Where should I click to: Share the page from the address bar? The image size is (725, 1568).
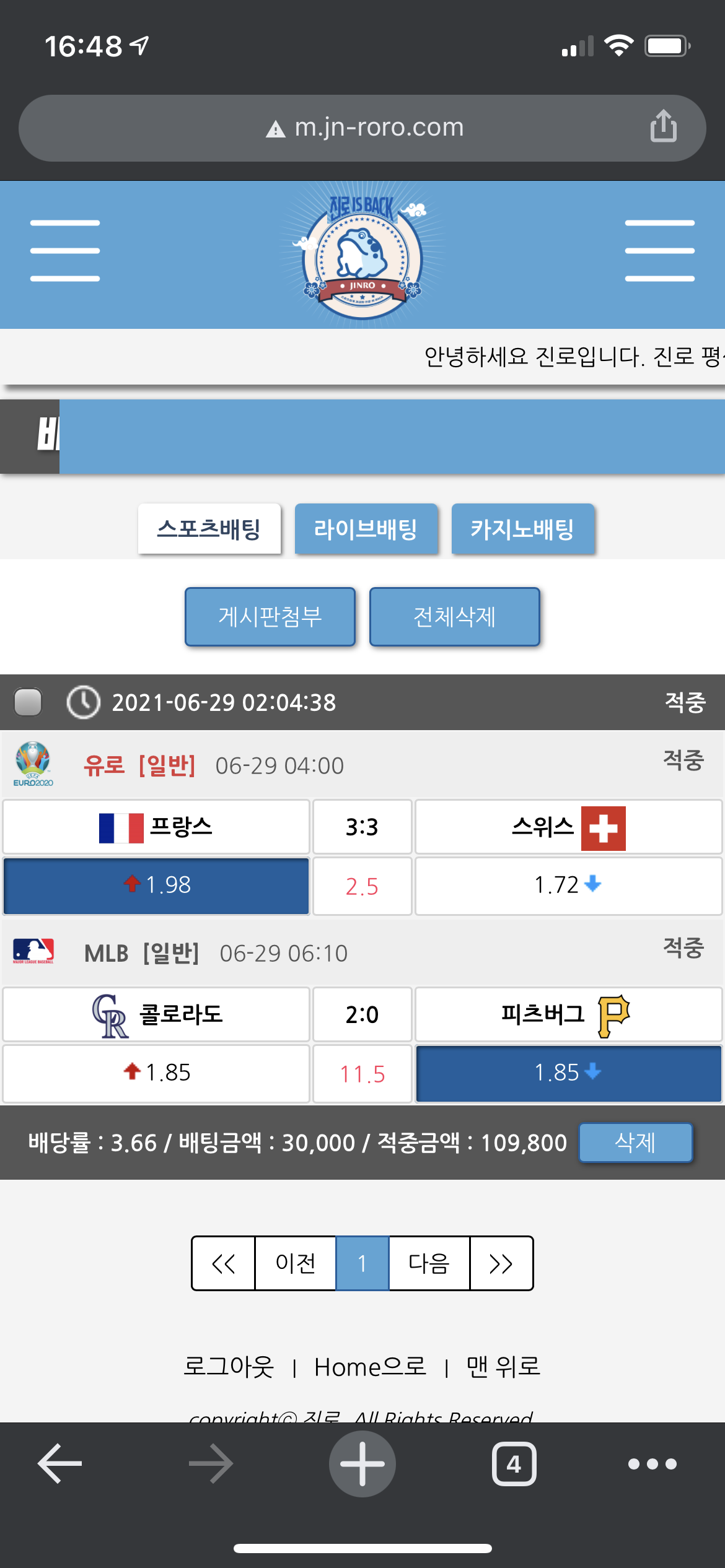[x=663, y=126]
